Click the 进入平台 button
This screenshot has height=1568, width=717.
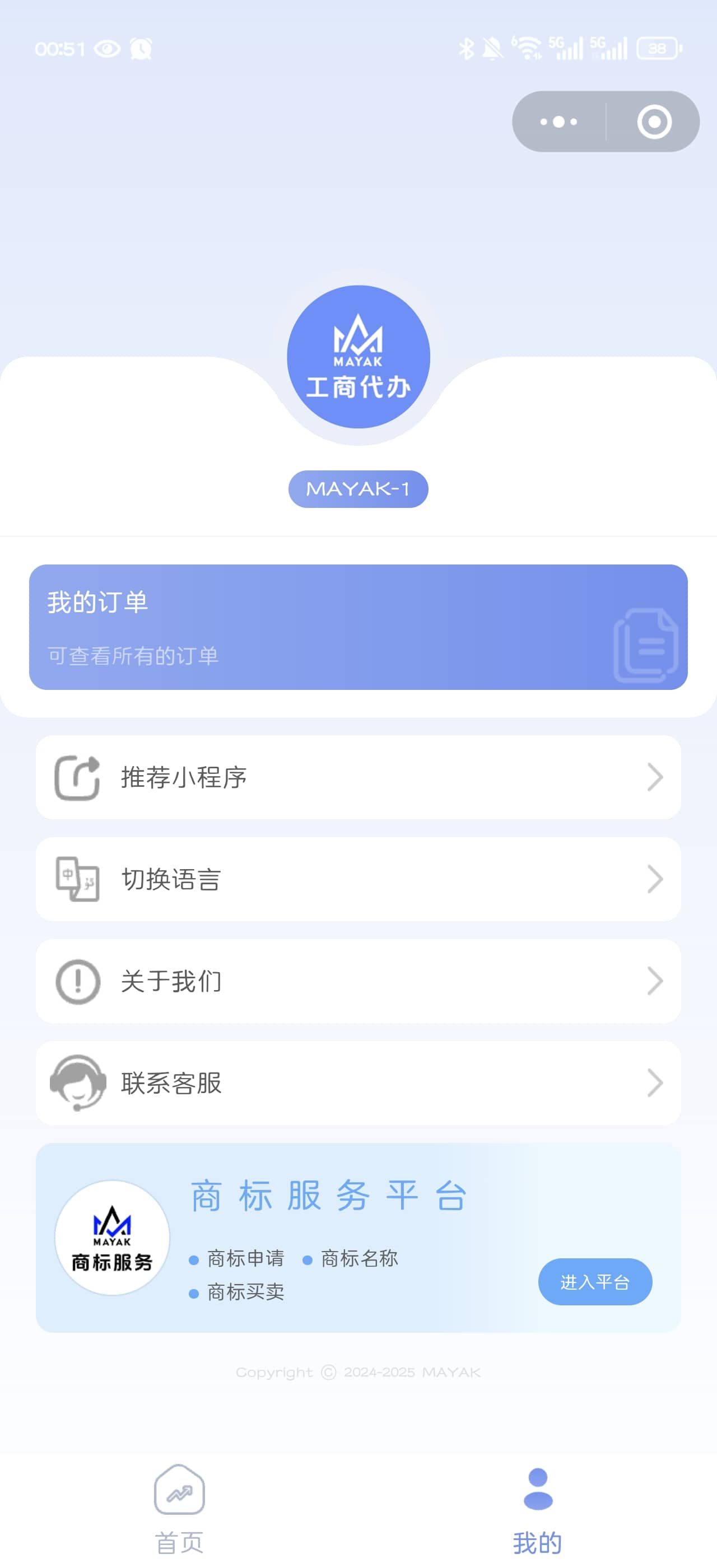[x=595, y=1281]
